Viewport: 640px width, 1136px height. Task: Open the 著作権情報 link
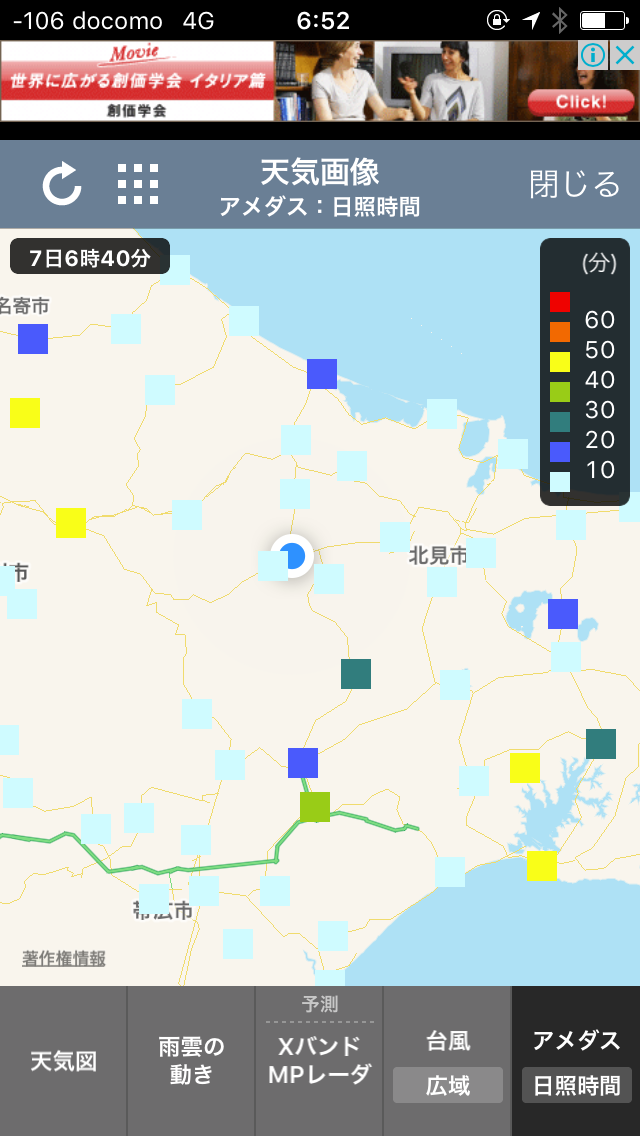tap(64, 958)
